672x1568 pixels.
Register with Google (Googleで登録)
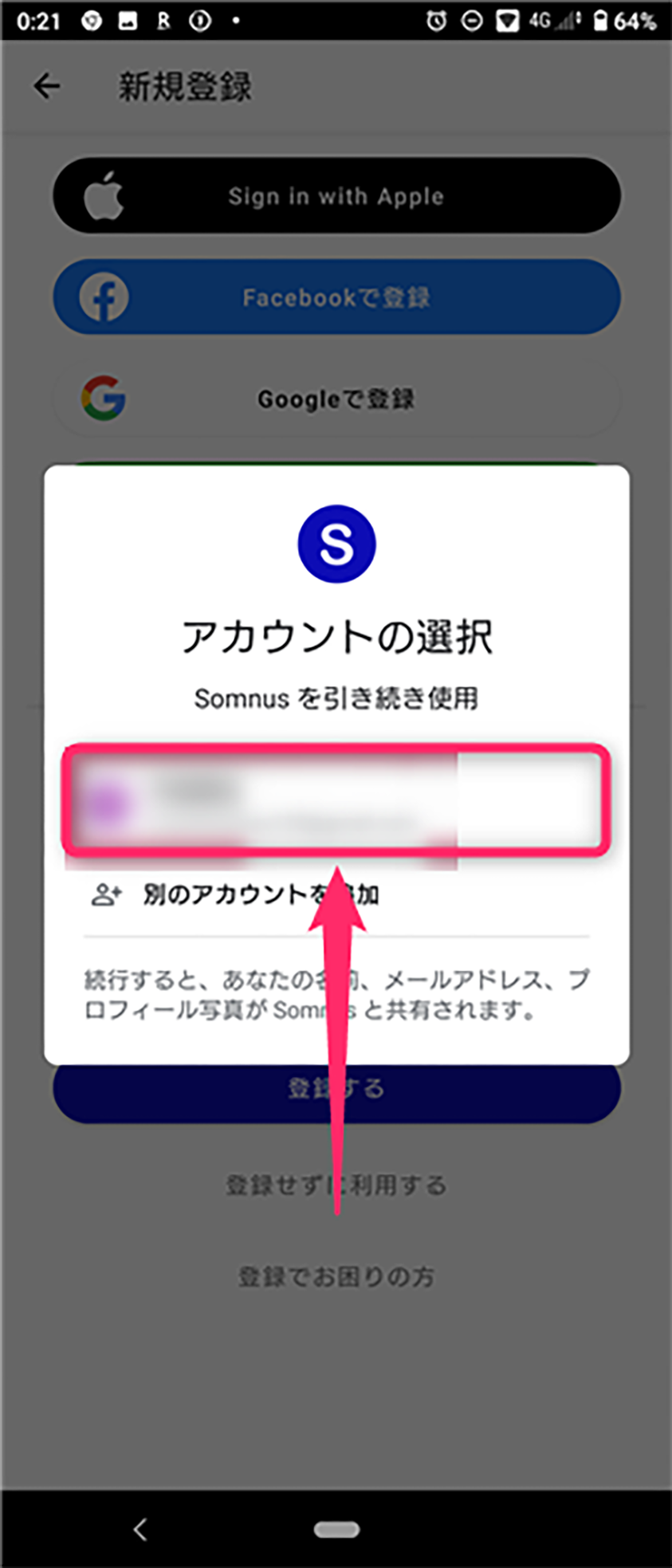[x=336, y=399]
